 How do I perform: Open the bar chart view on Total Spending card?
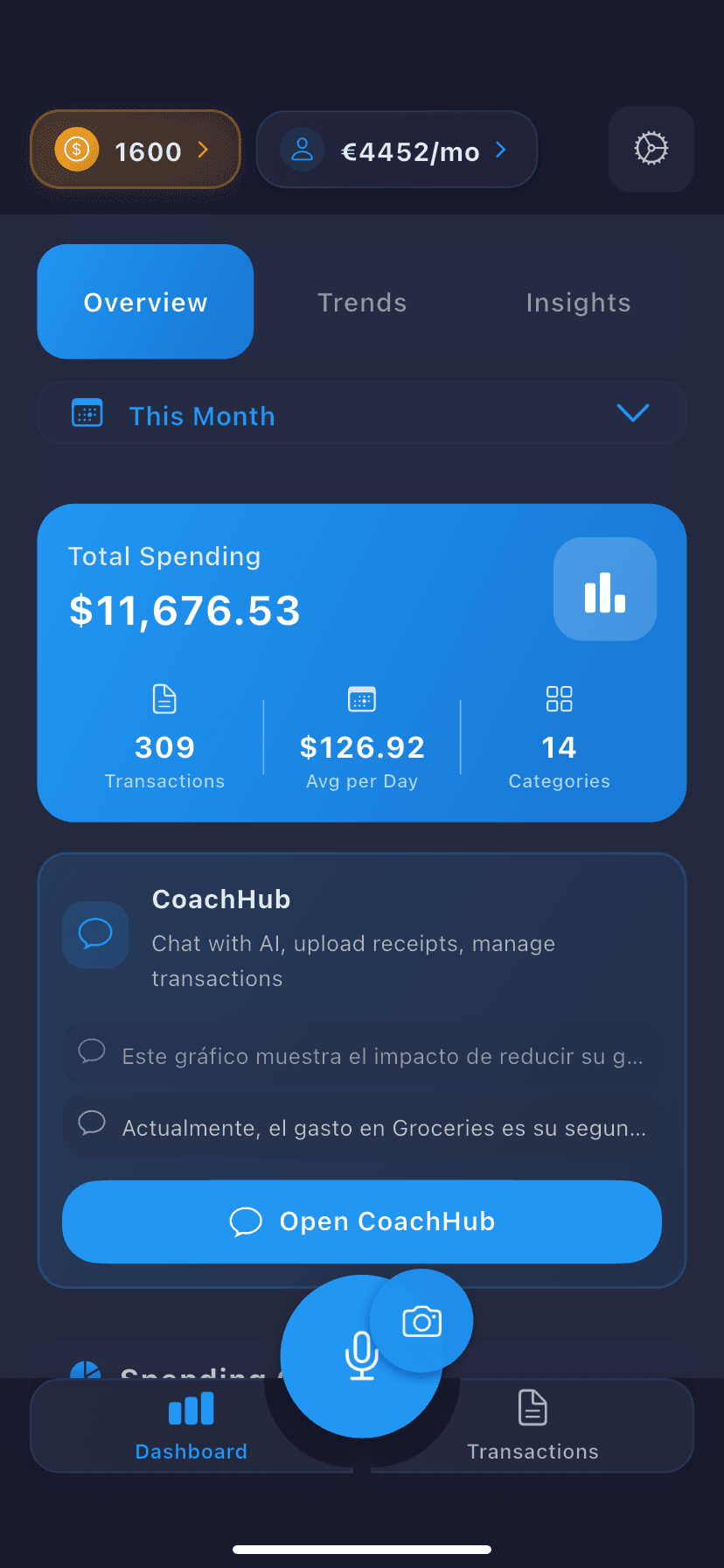click(x=604, y=589)
